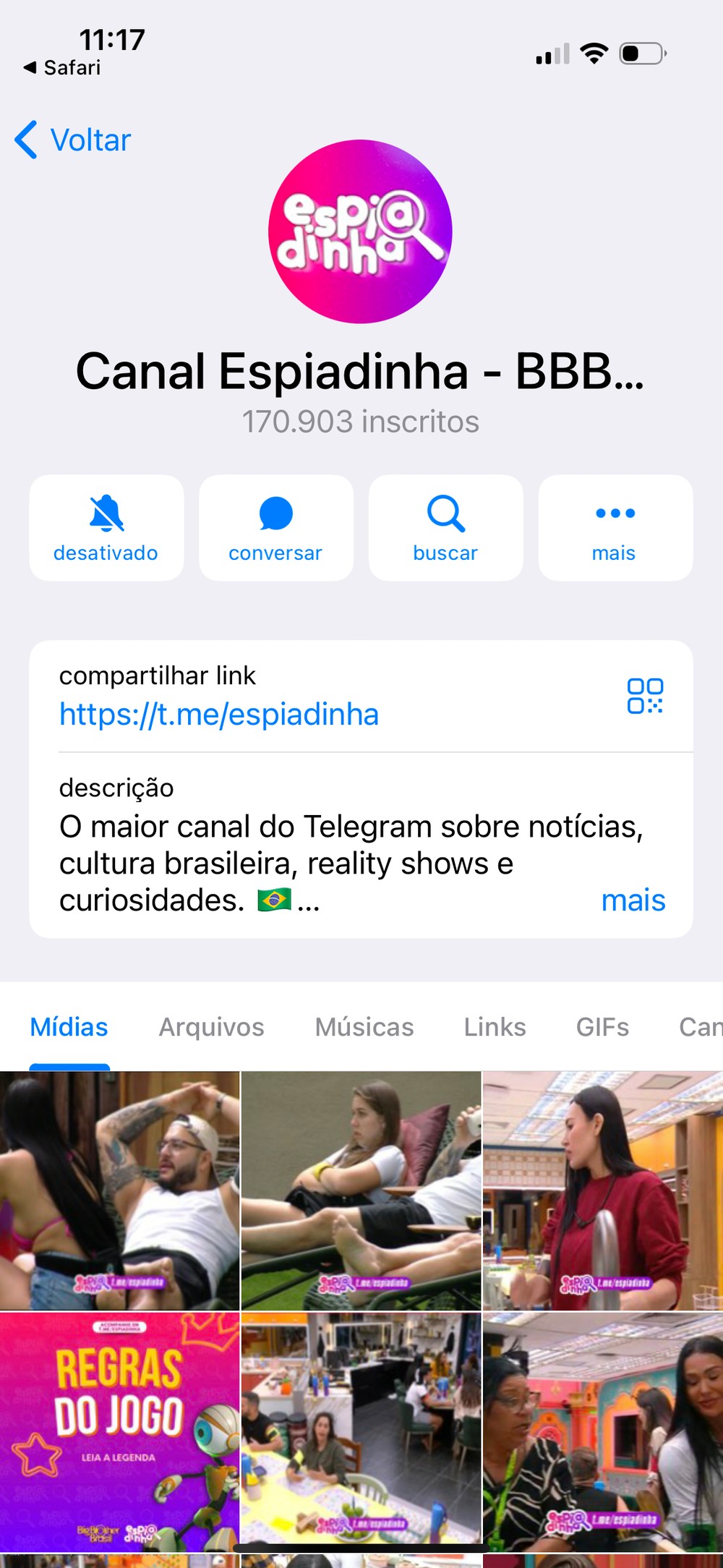Switch to the GIFs tab
723x1568 pixels.
pos(602,1027)
